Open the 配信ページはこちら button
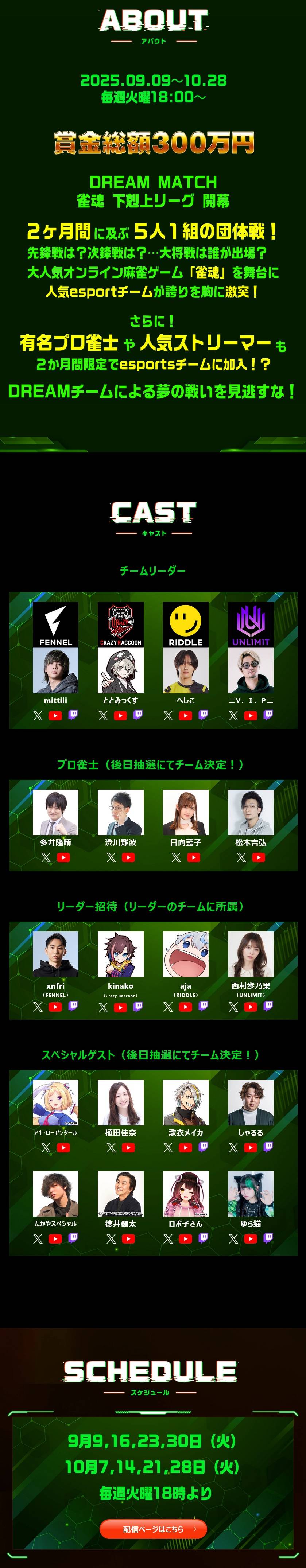Viewport: 306px width, 1568px height. click(x=153, y=1528)
